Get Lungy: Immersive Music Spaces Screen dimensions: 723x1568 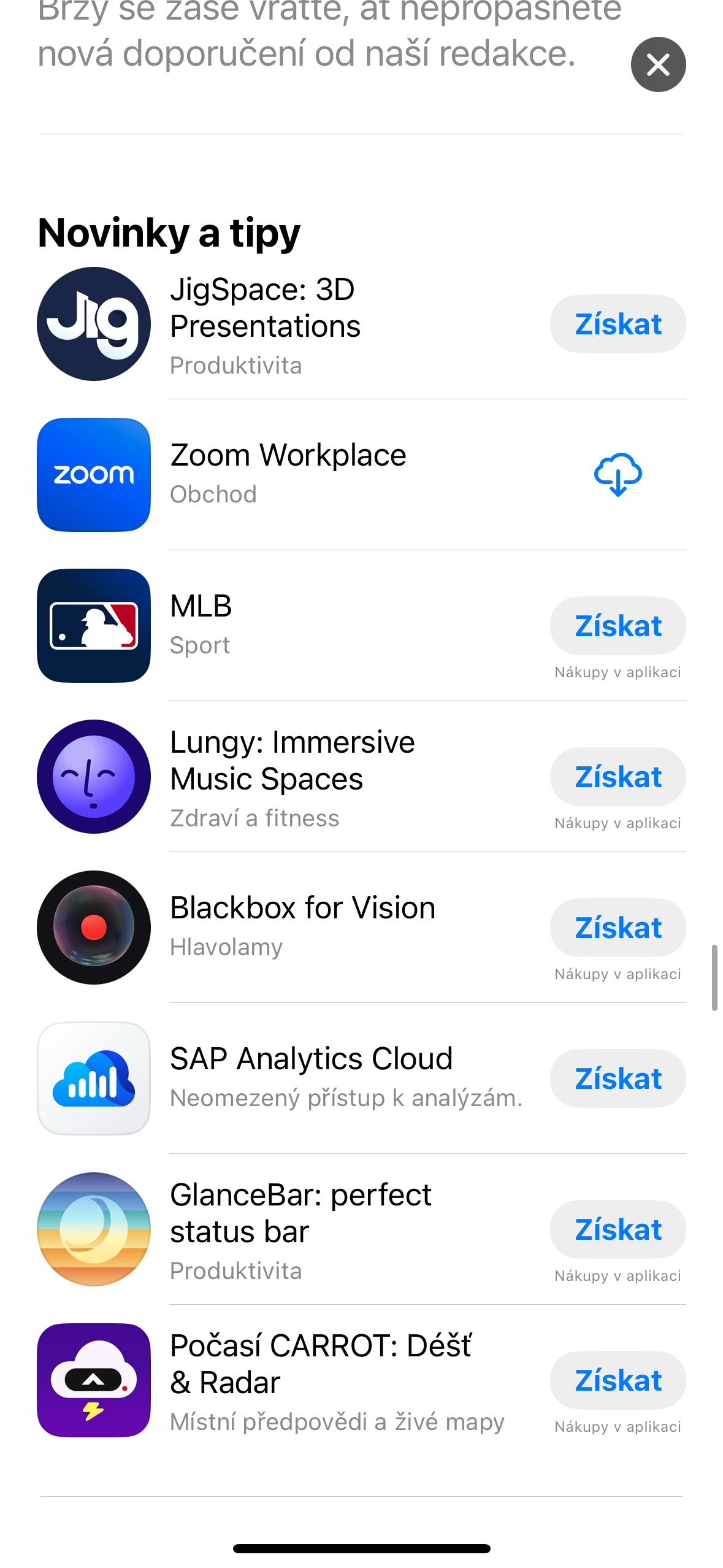point(617,777)
